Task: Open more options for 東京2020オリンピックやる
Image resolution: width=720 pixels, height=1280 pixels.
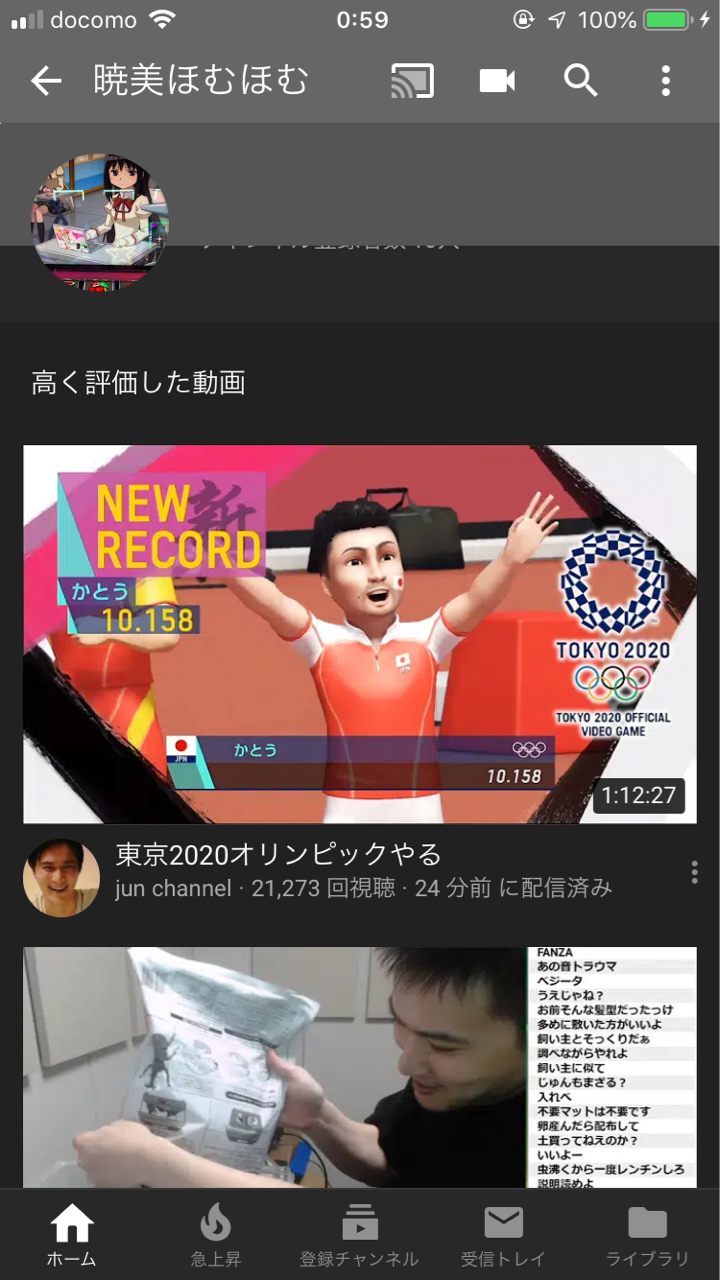Action: click(x=694, y=873)
